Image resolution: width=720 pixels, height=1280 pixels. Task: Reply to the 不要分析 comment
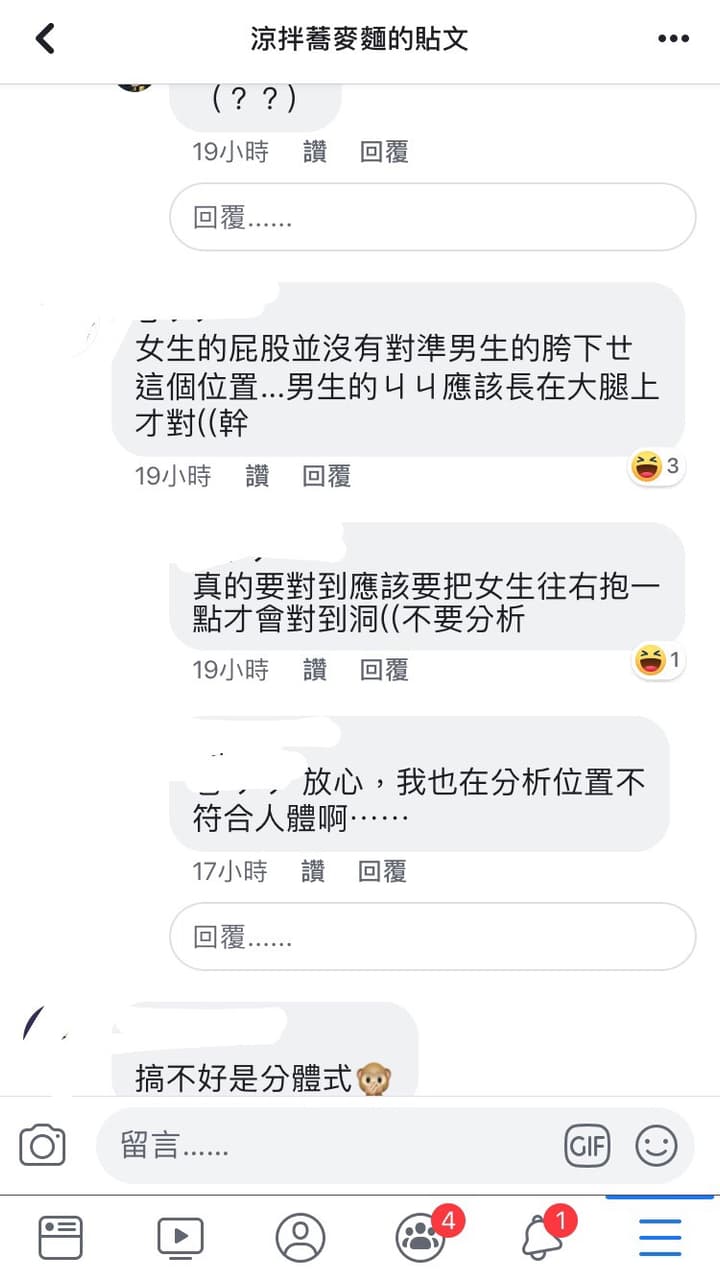click(x=384, y=669)
